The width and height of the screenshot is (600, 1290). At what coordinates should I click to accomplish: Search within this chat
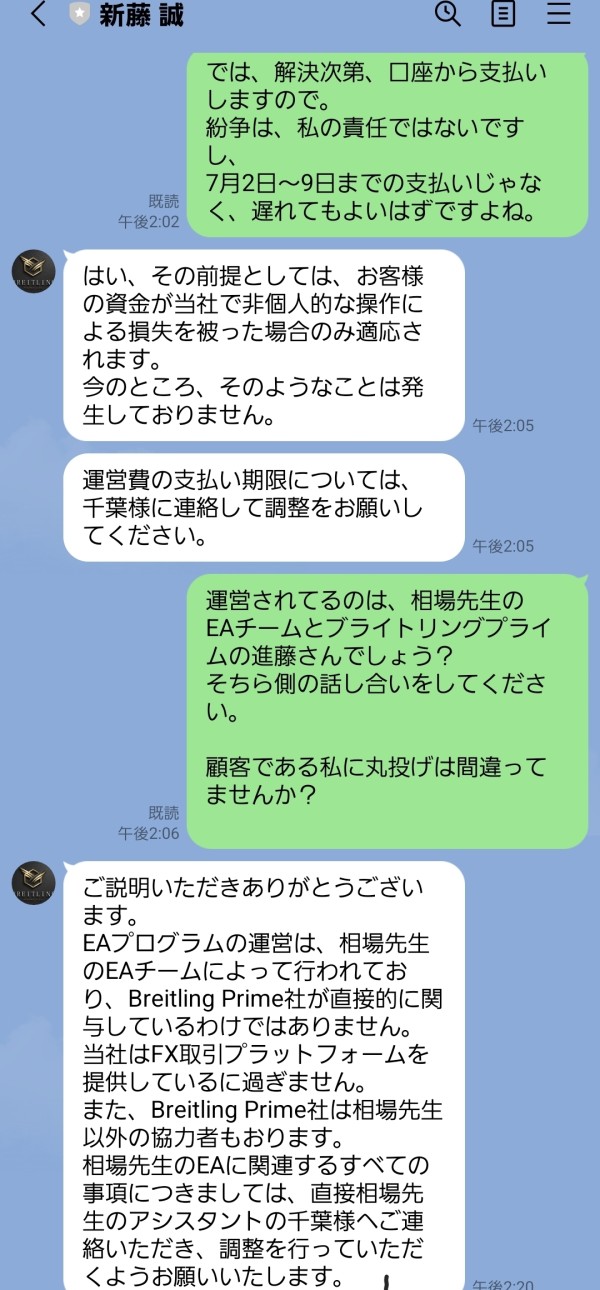click(x=447, y=14)
